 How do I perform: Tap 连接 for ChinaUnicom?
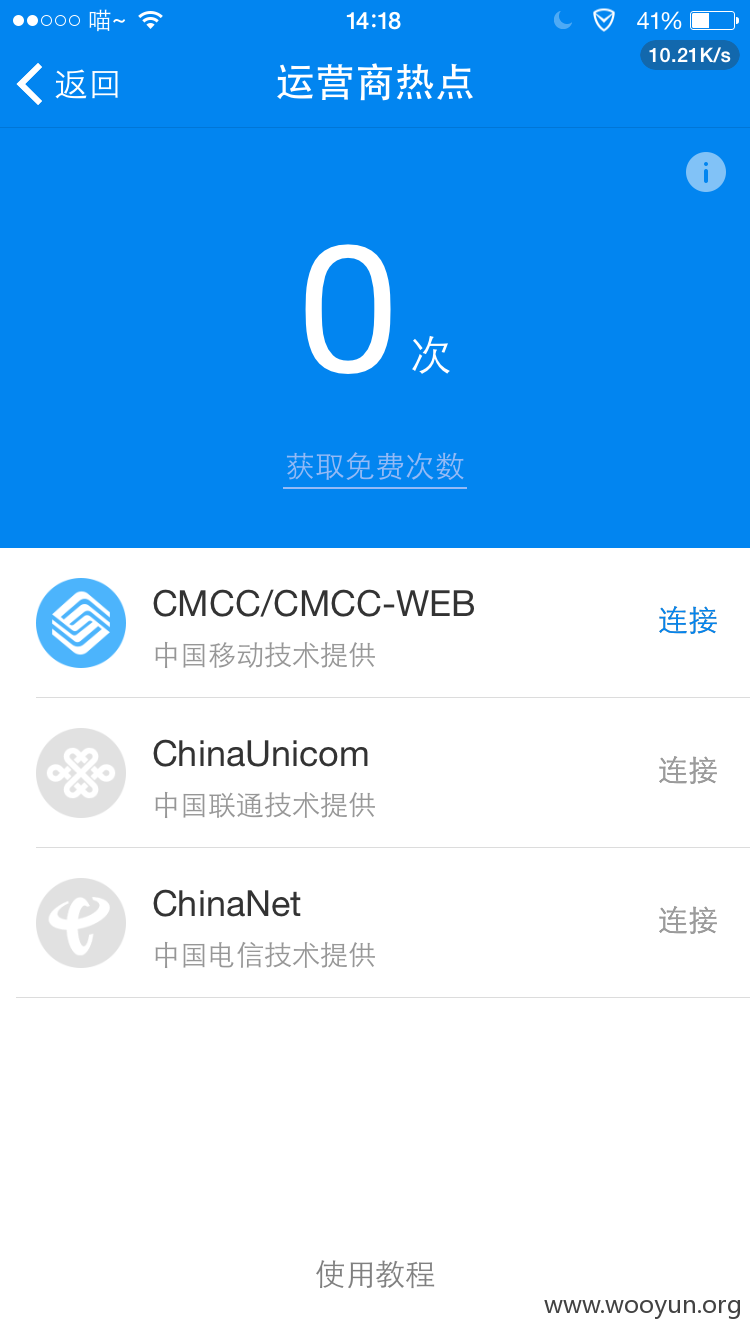(688, 771)
